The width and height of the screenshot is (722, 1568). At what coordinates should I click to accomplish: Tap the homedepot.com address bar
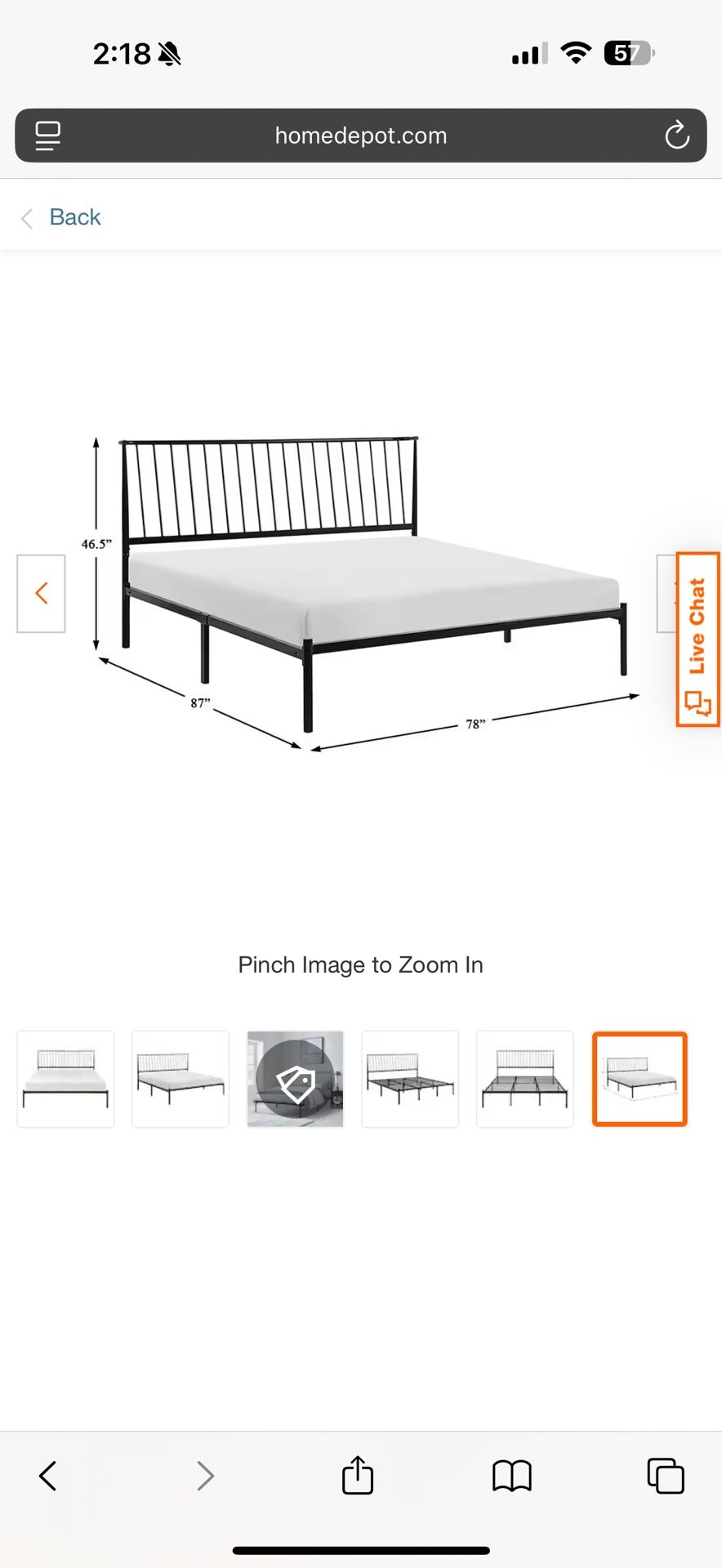point(359,136)
